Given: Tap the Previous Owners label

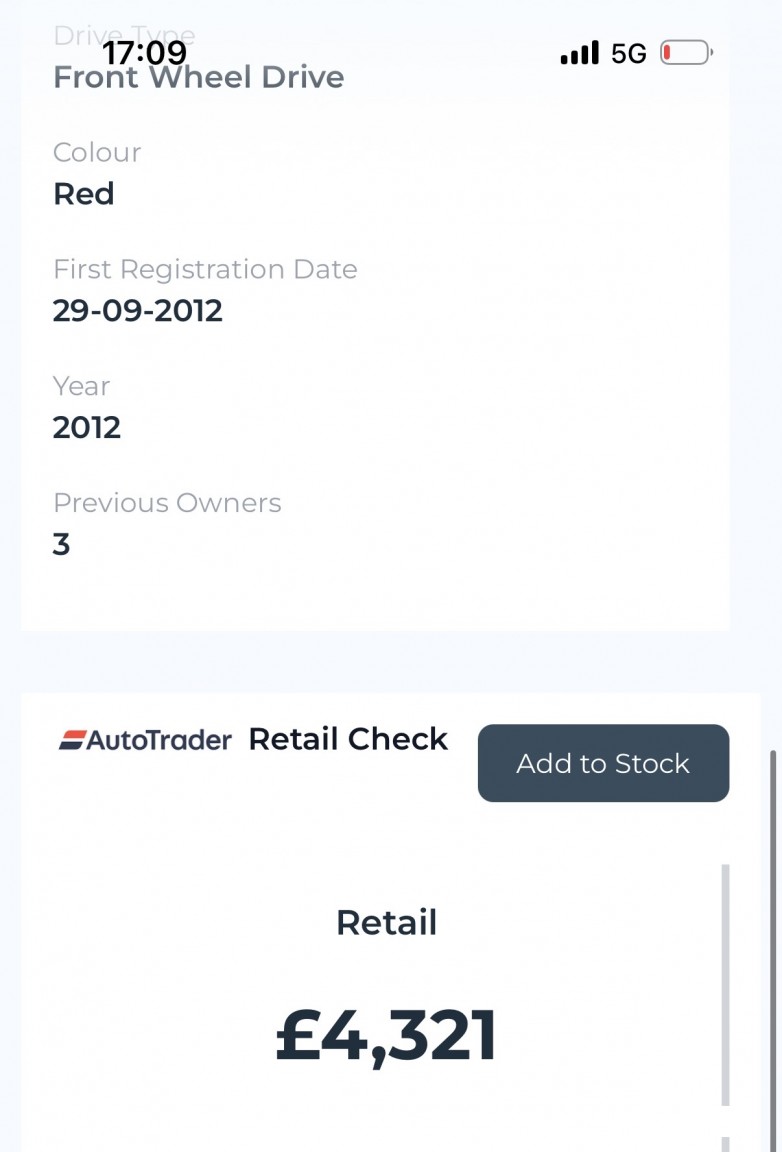Looking at the screenshot, I should point(167,503).
